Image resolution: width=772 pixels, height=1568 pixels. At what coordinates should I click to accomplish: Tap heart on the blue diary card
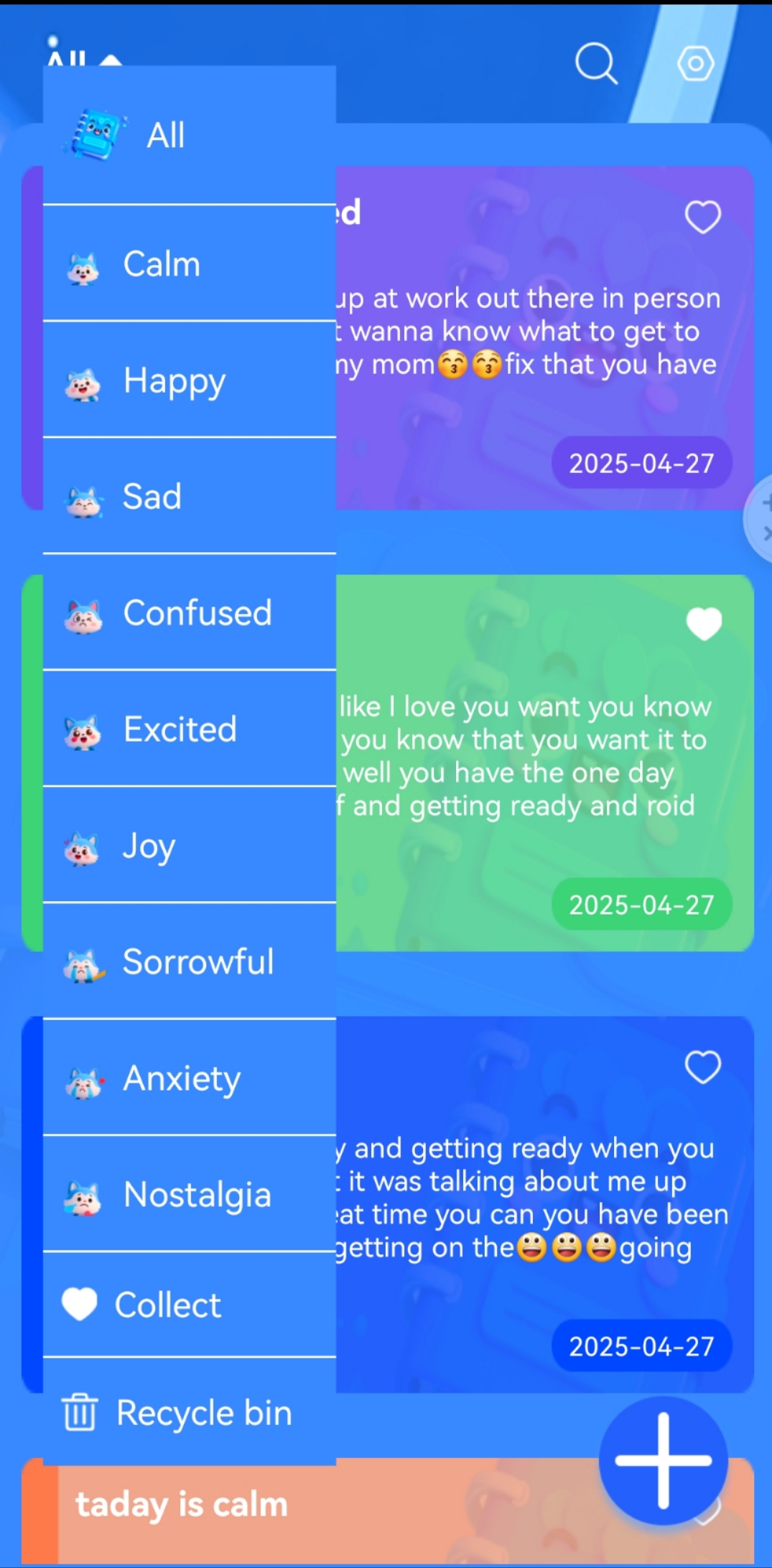click(x=702, y=1067)
